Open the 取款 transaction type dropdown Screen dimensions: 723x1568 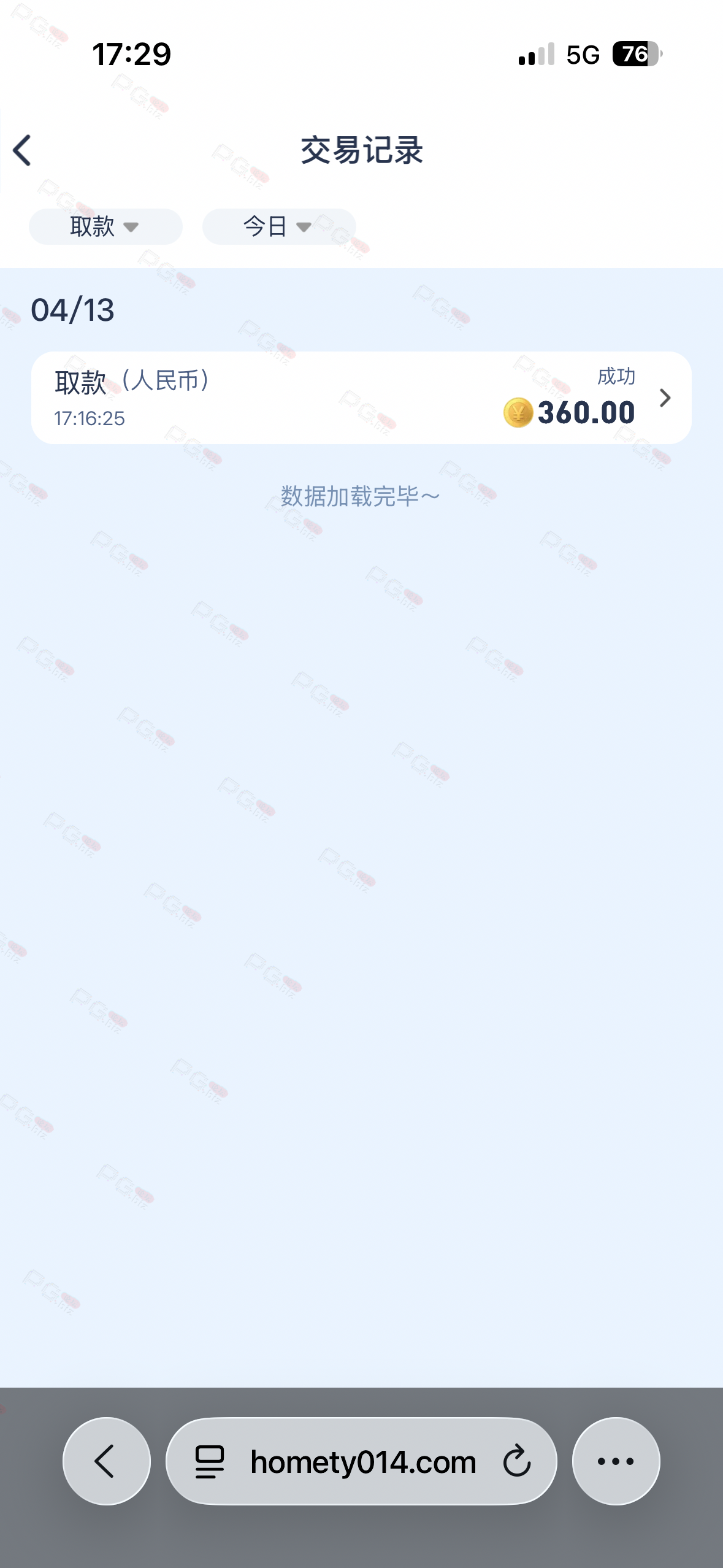click(x=105, y=227)
